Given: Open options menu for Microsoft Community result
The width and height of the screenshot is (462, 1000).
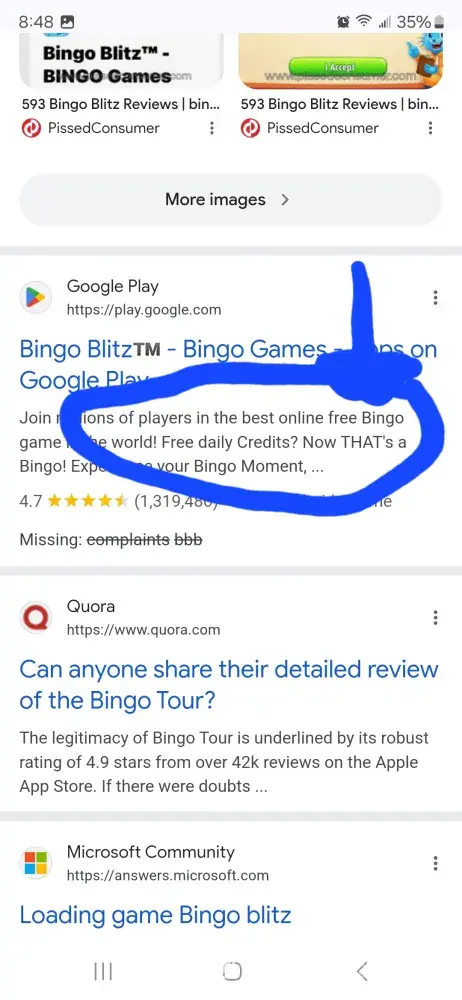Looking at the screenshot, I should (435, 864).
